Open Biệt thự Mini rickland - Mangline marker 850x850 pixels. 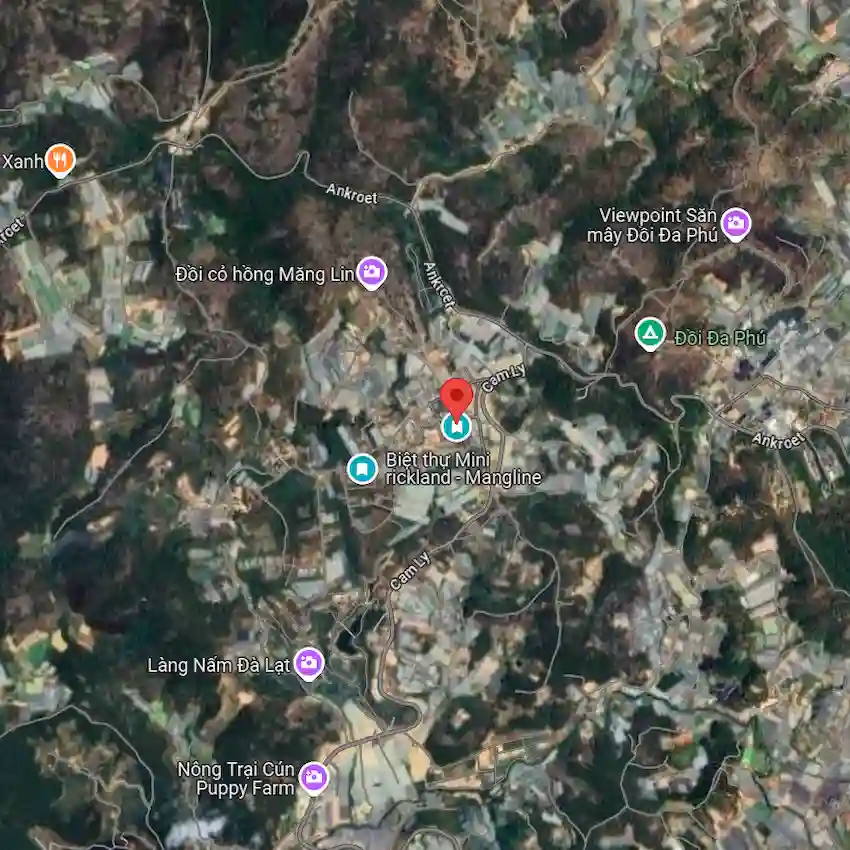coord(362,467)
